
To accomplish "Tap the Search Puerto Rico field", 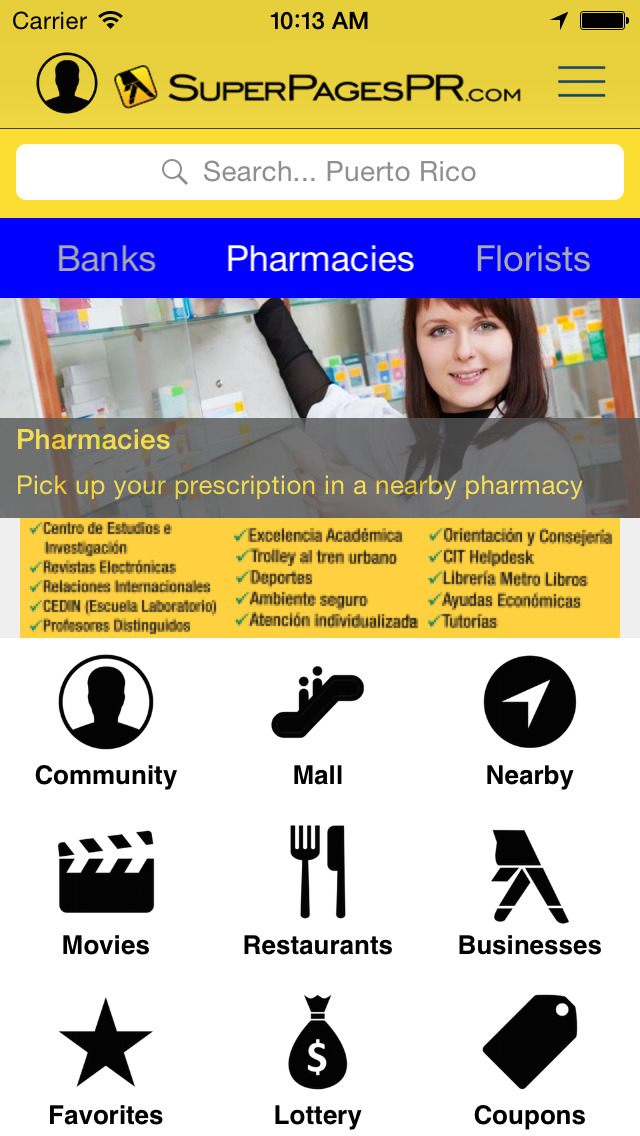I will [x=320, y=172].
